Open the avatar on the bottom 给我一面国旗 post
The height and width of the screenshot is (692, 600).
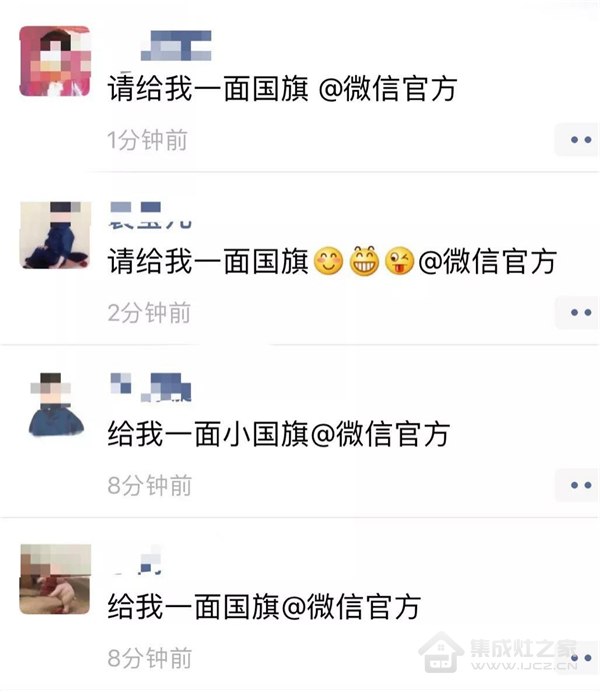tap(55, 579)
